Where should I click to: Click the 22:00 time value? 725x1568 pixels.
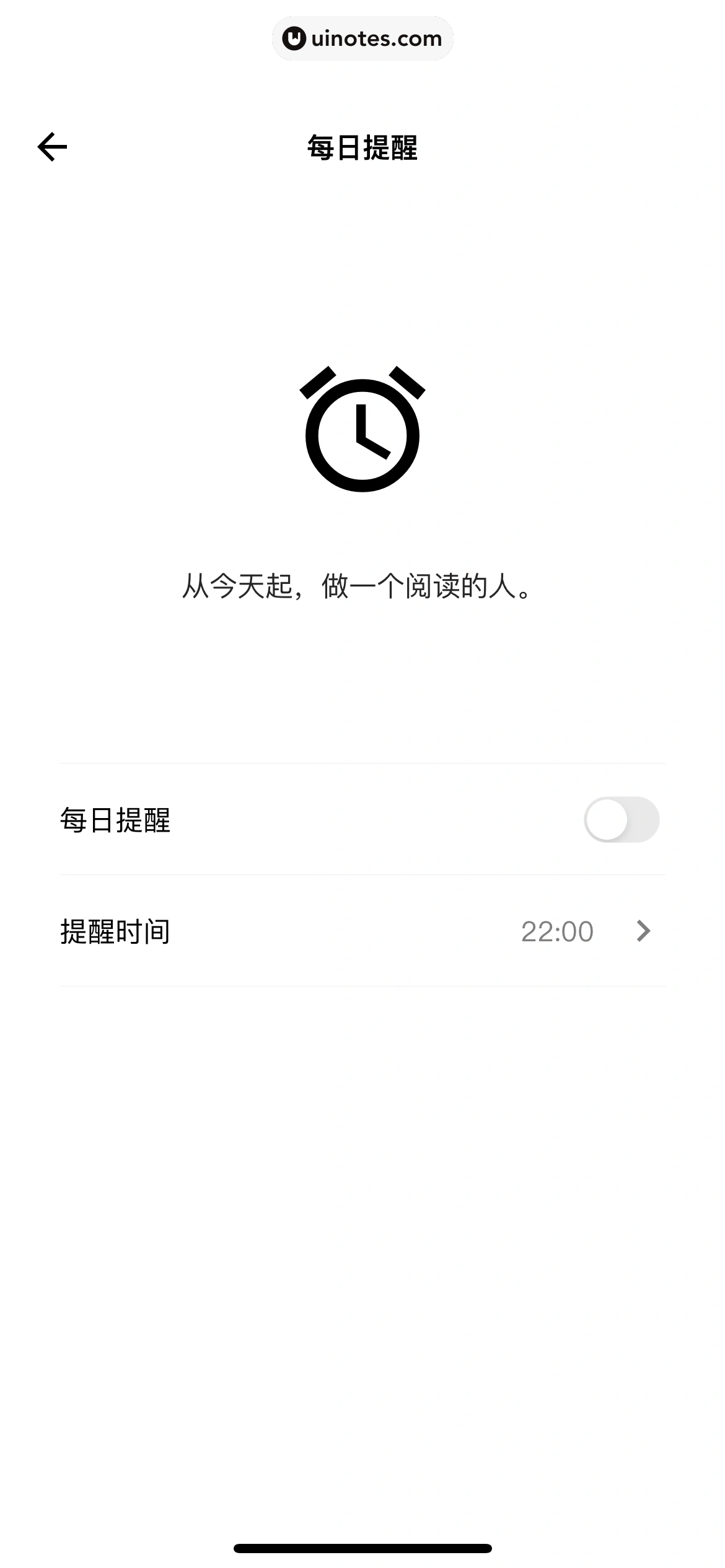(x=557, y=932)
